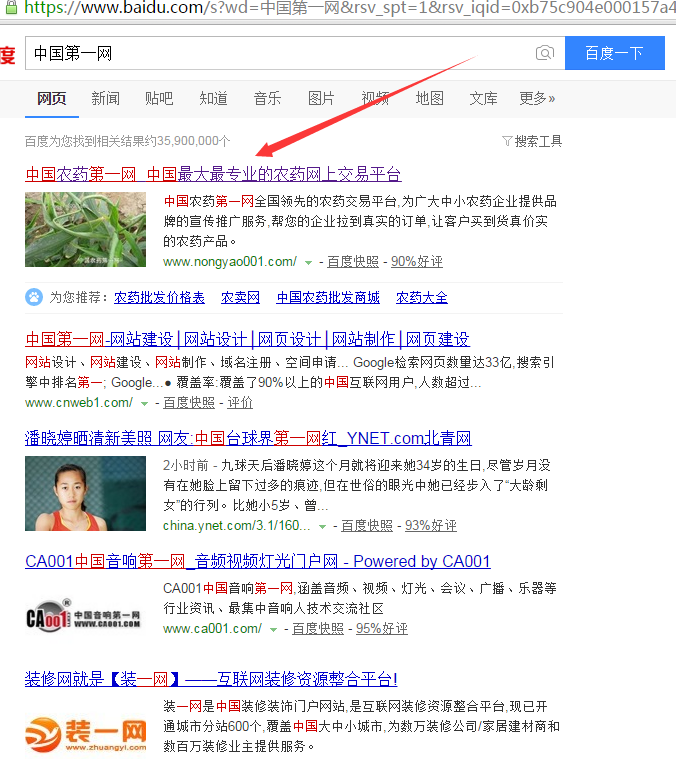The height and width of the screenshot is (759, 676).
Task: Open the 中国农药批发商城 suggested link
Action: coord(328,297)
